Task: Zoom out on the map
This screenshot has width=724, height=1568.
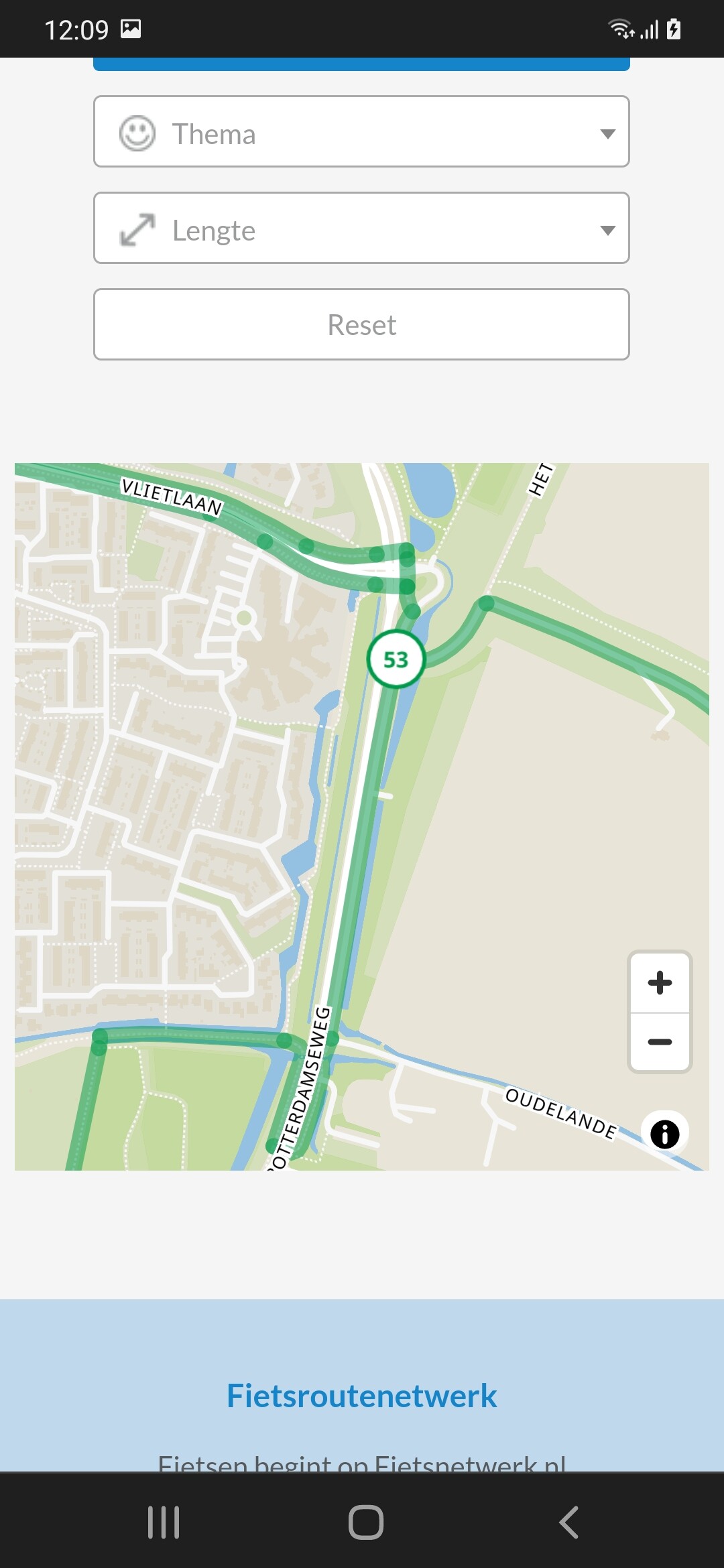Action: click(660, 1042)
